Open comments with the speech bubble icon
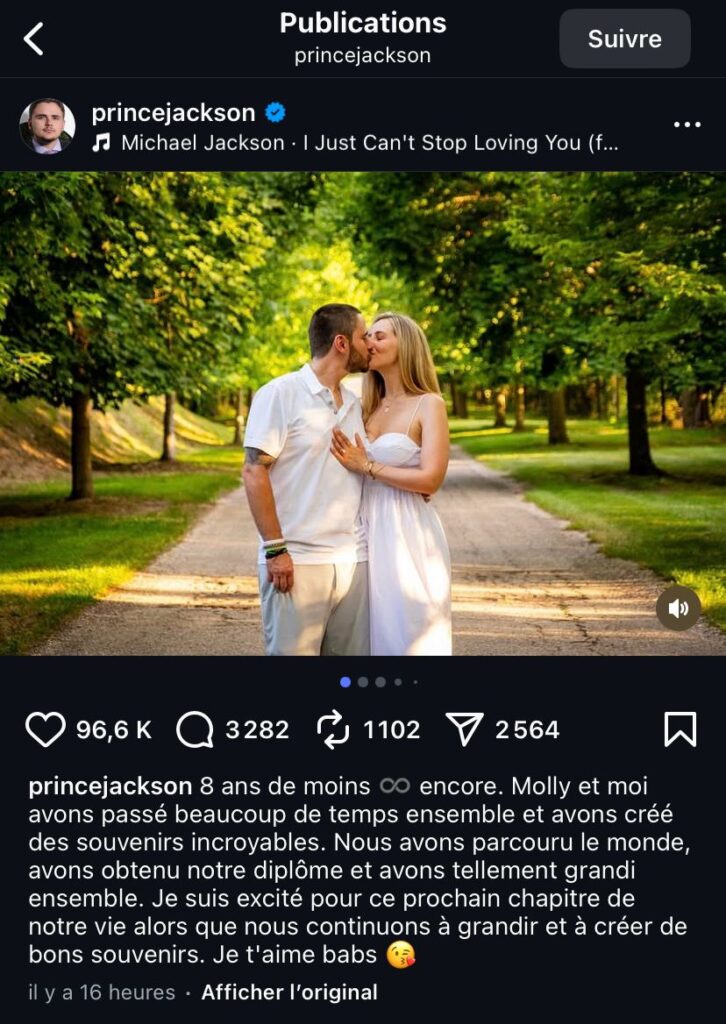This screenshot has height=1024, width=726. [x=195, y=730]
